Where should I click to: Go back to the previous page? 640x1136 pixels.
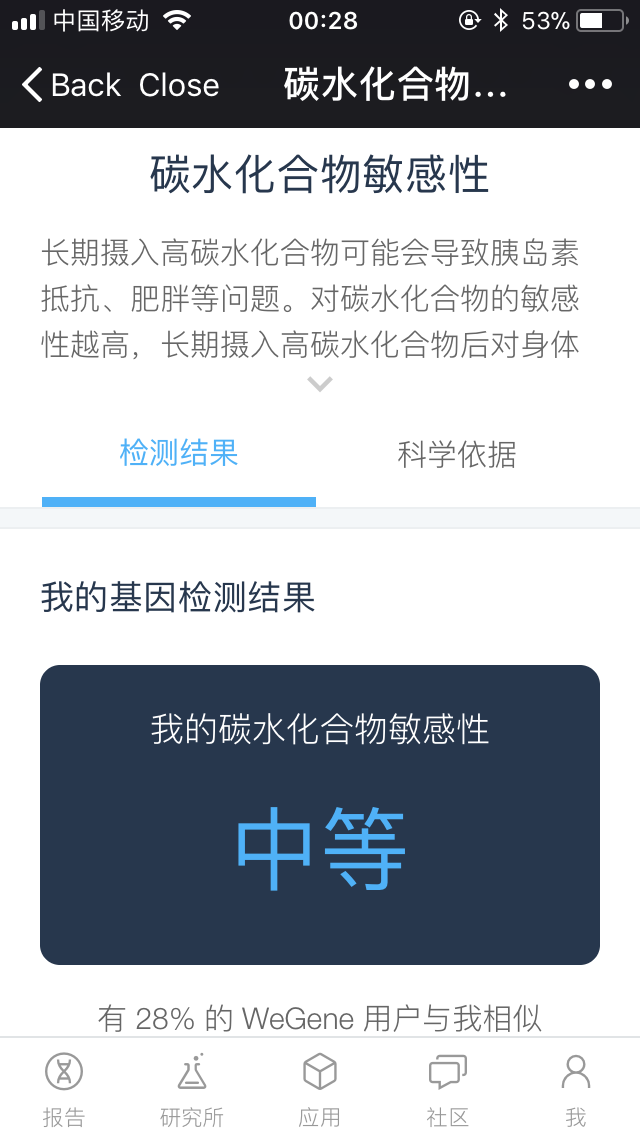[x=70, y=85]
